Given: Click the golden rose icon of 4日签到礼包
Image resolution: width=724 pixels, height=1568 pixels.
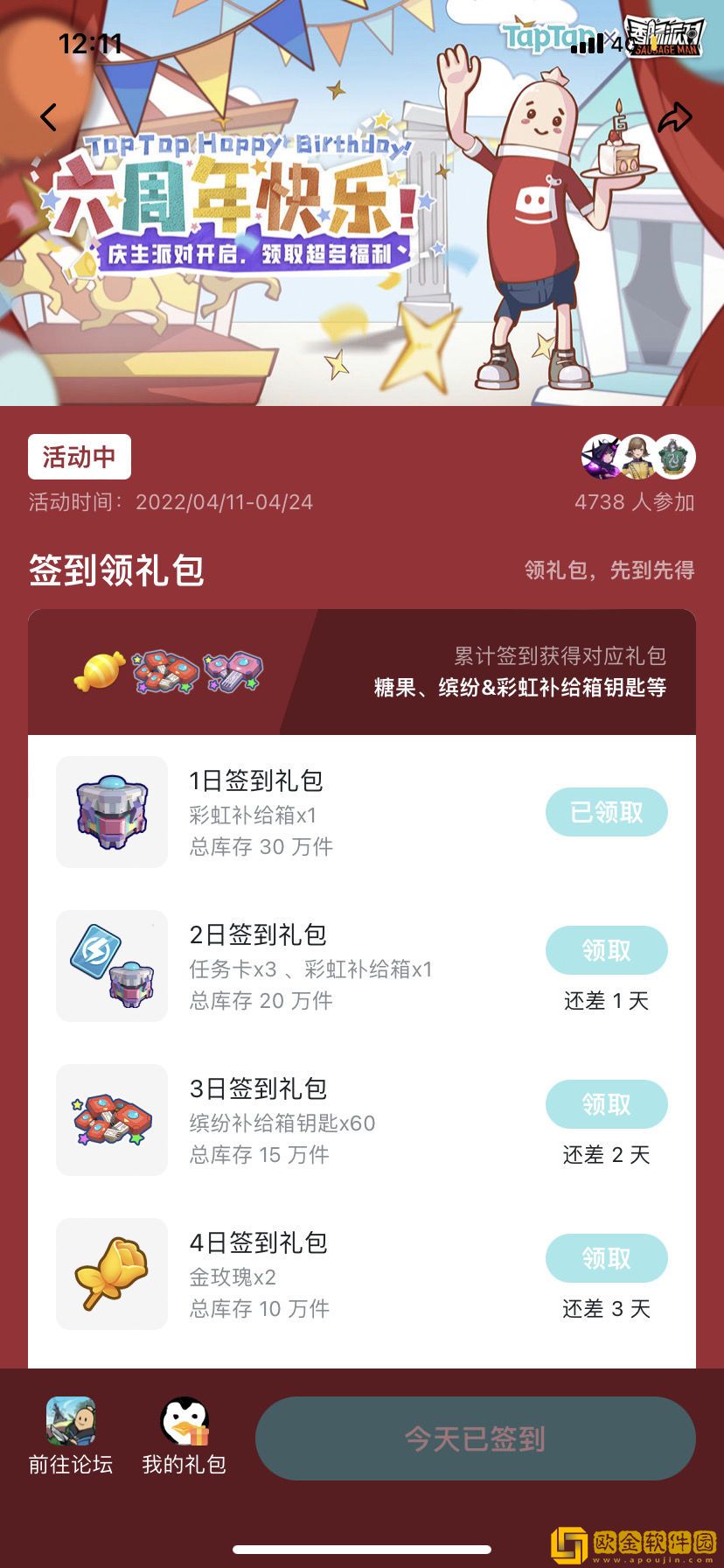Looking at the screenshot, I should 111,1273.
